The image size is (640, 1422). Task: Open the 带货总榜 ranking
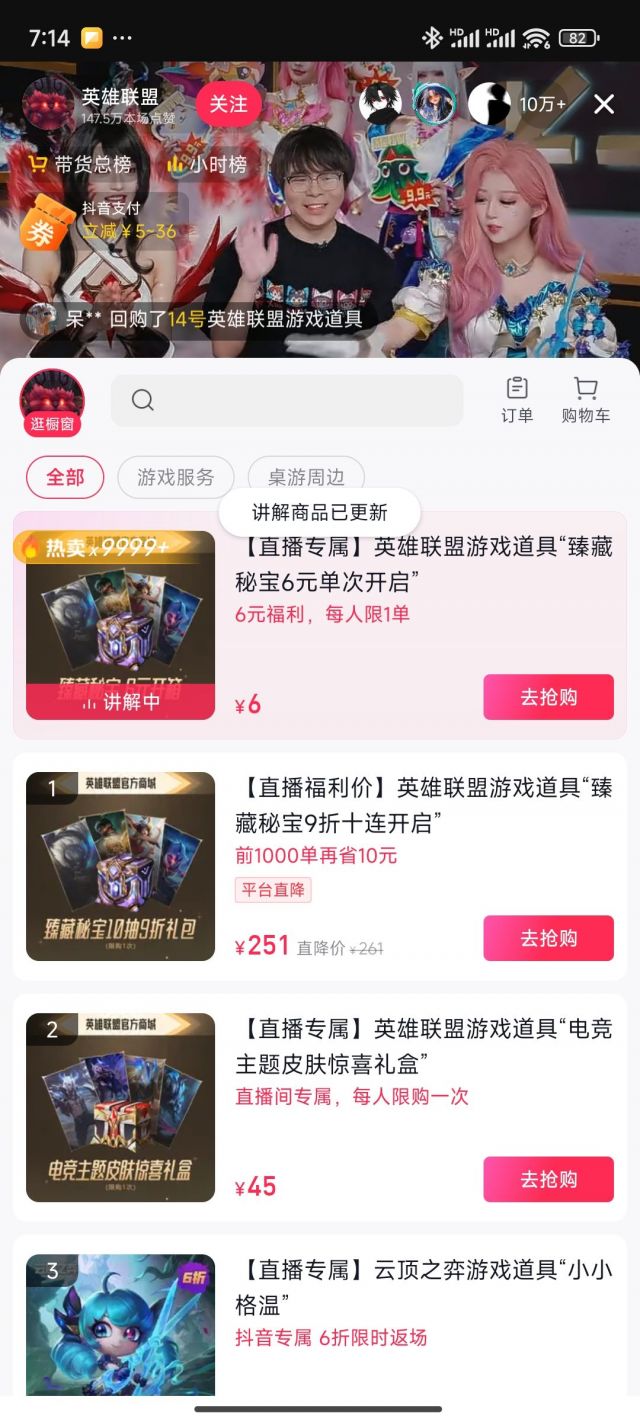click(x=80, y=164)
